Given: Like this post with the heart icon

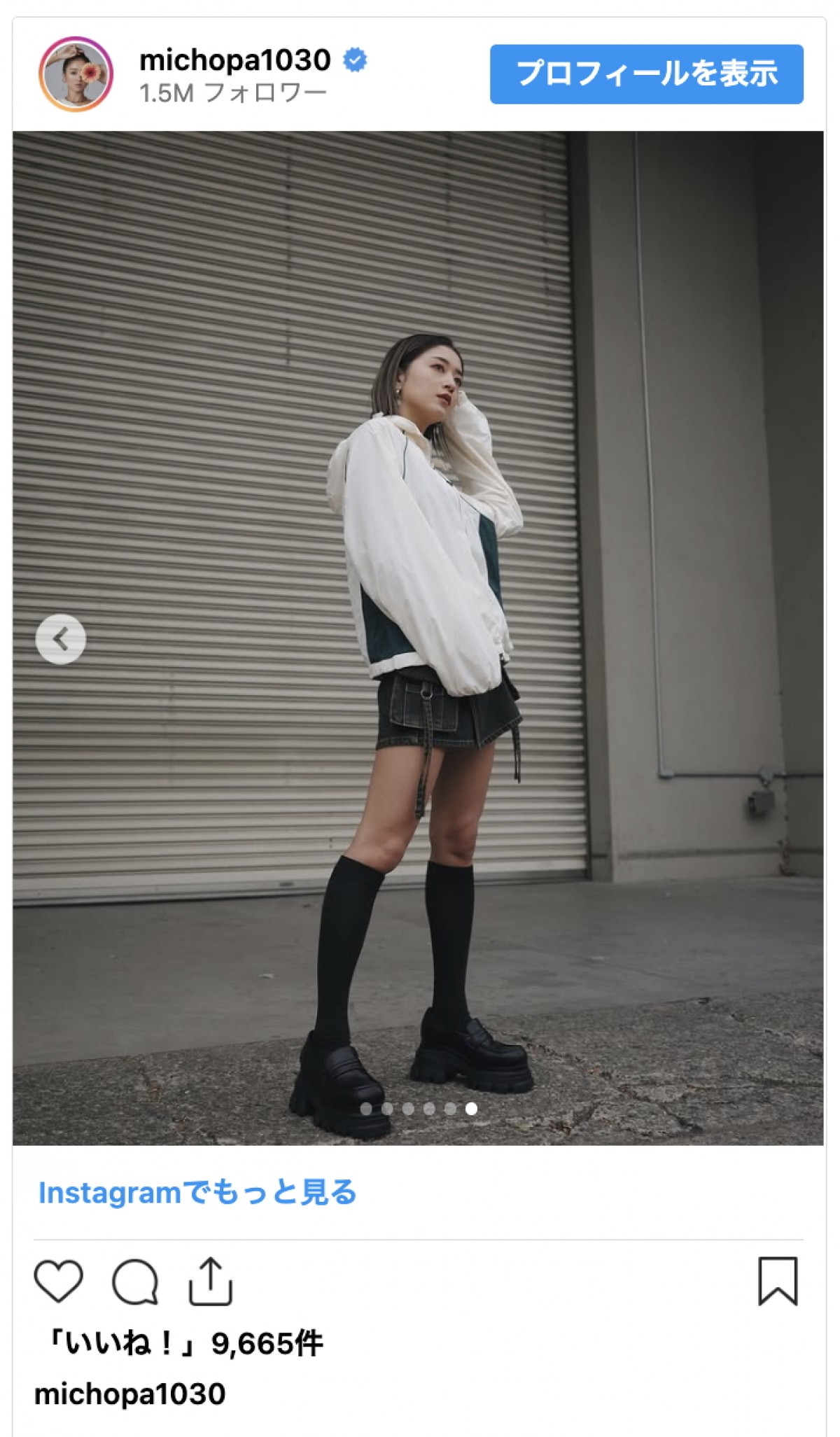Looking at the screenshot, I should click(x=59, y=1281).
